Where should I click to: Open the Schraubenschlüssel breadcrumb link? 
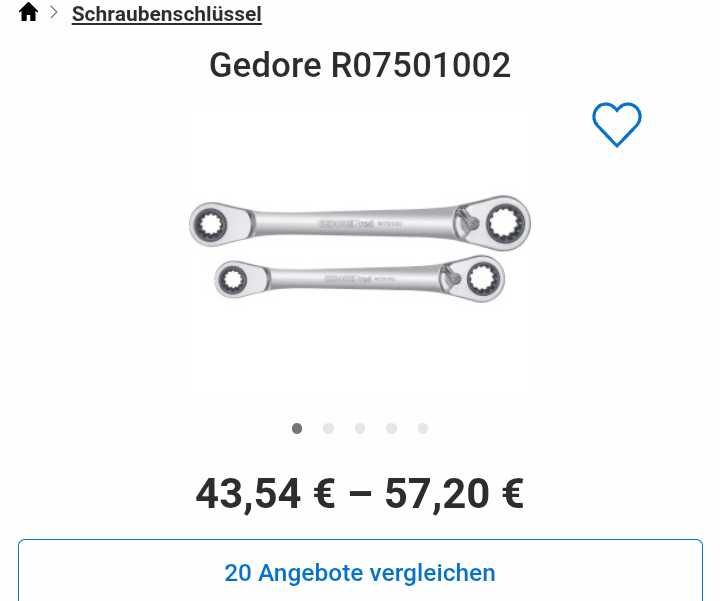(x=166, y=14)
